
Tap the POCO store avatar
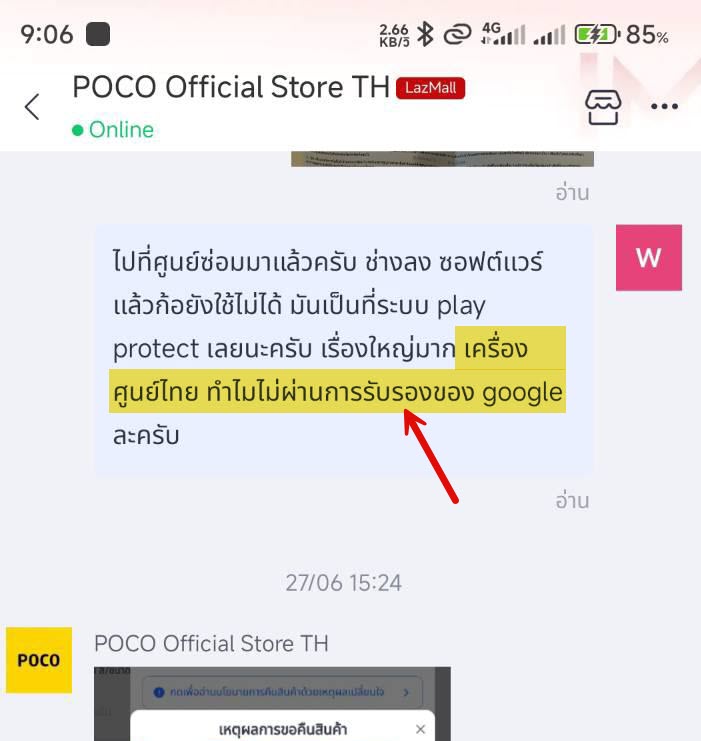coord(39,660)
